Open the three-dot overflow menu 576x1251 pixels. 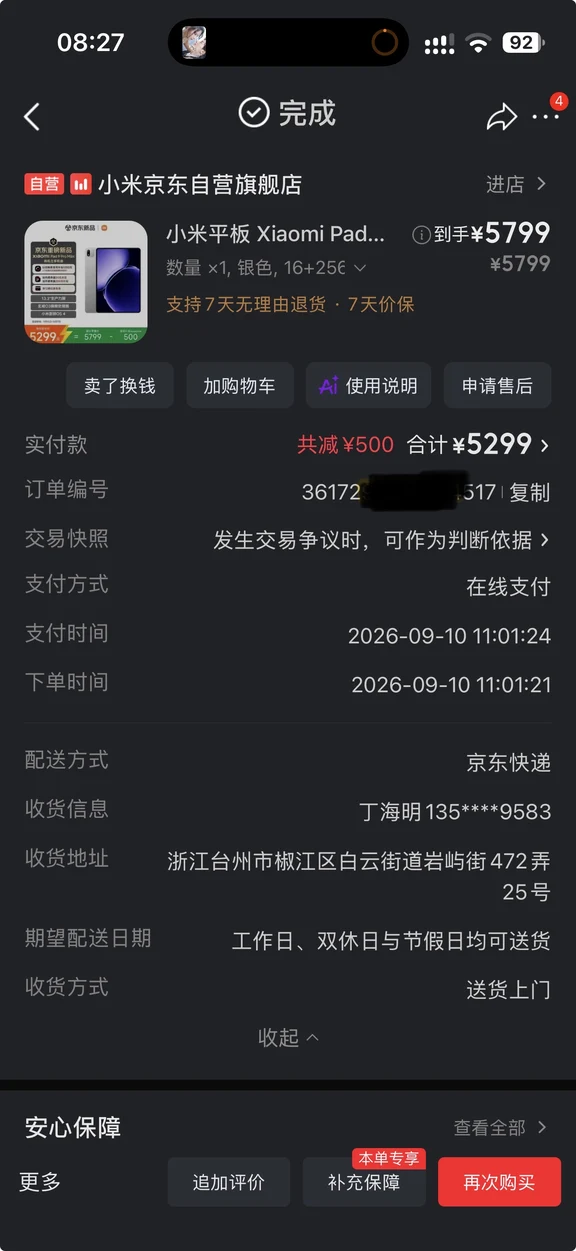point(545,117)
